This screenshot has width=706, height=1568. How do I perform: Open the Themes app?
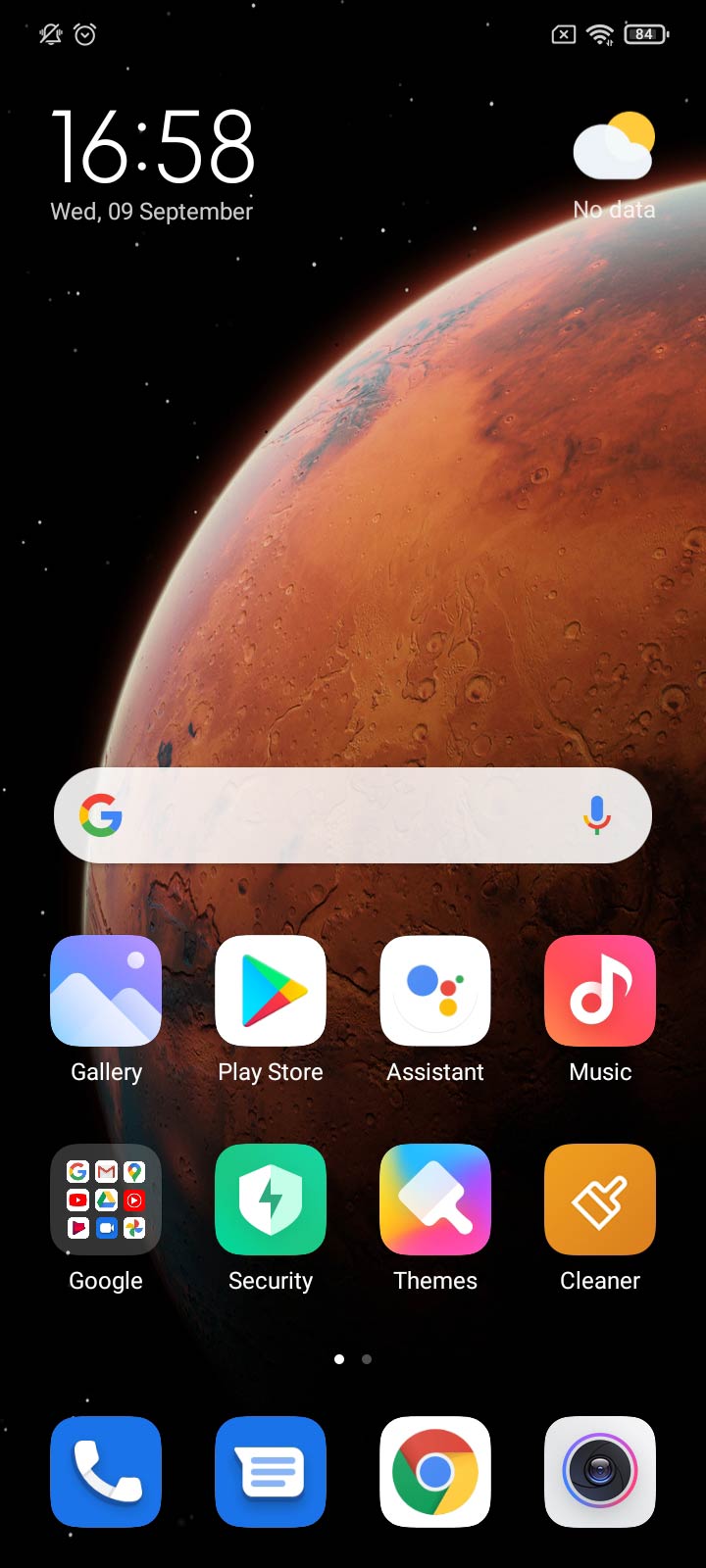(435, 1200)
